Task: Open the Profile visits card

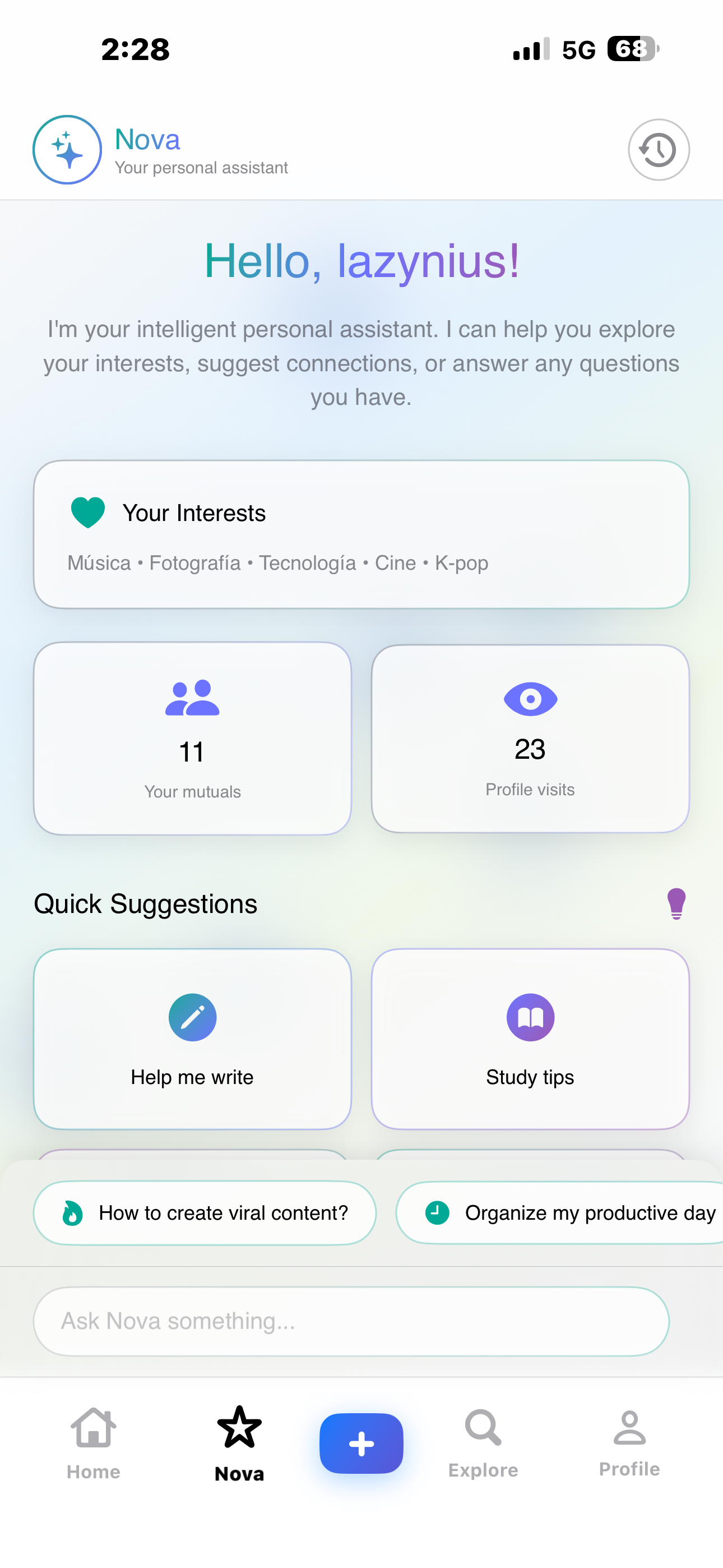Action: tap(530, 739)
